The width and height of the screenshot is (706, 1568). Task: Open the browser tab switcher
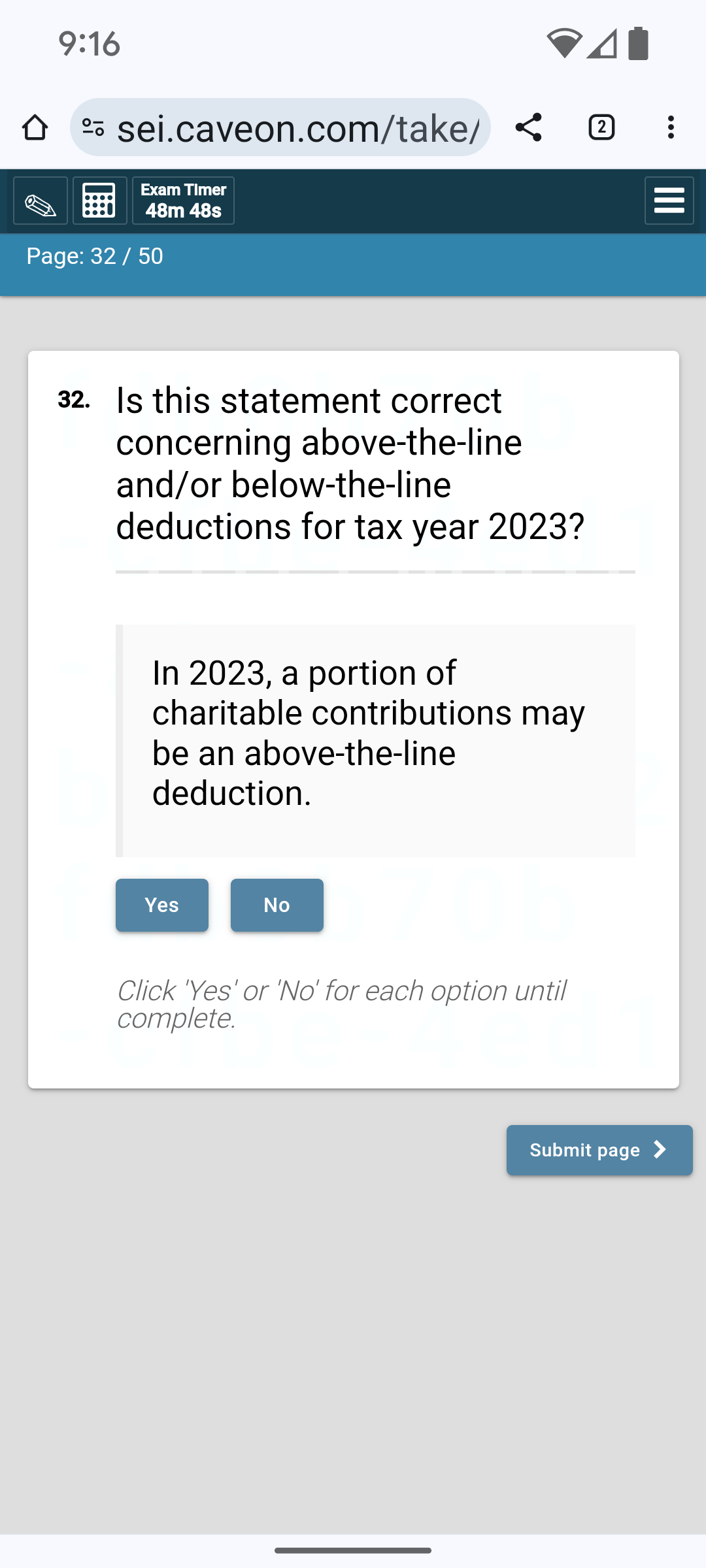coord(601,127)
